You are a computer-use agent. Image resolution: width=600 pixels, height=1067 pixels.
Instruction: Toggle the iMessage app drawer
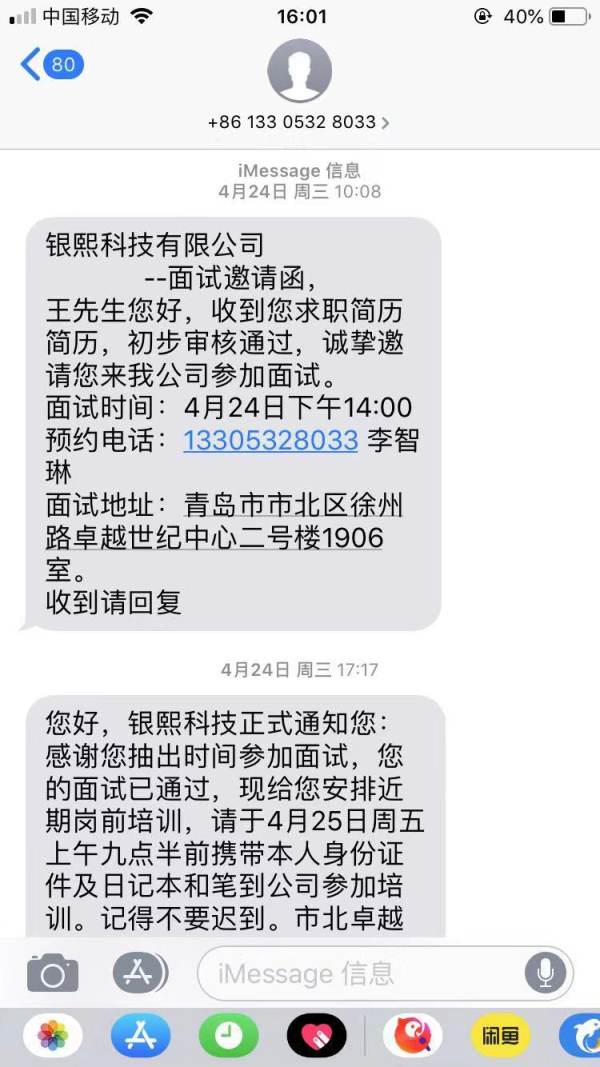[x=139, y=972]
